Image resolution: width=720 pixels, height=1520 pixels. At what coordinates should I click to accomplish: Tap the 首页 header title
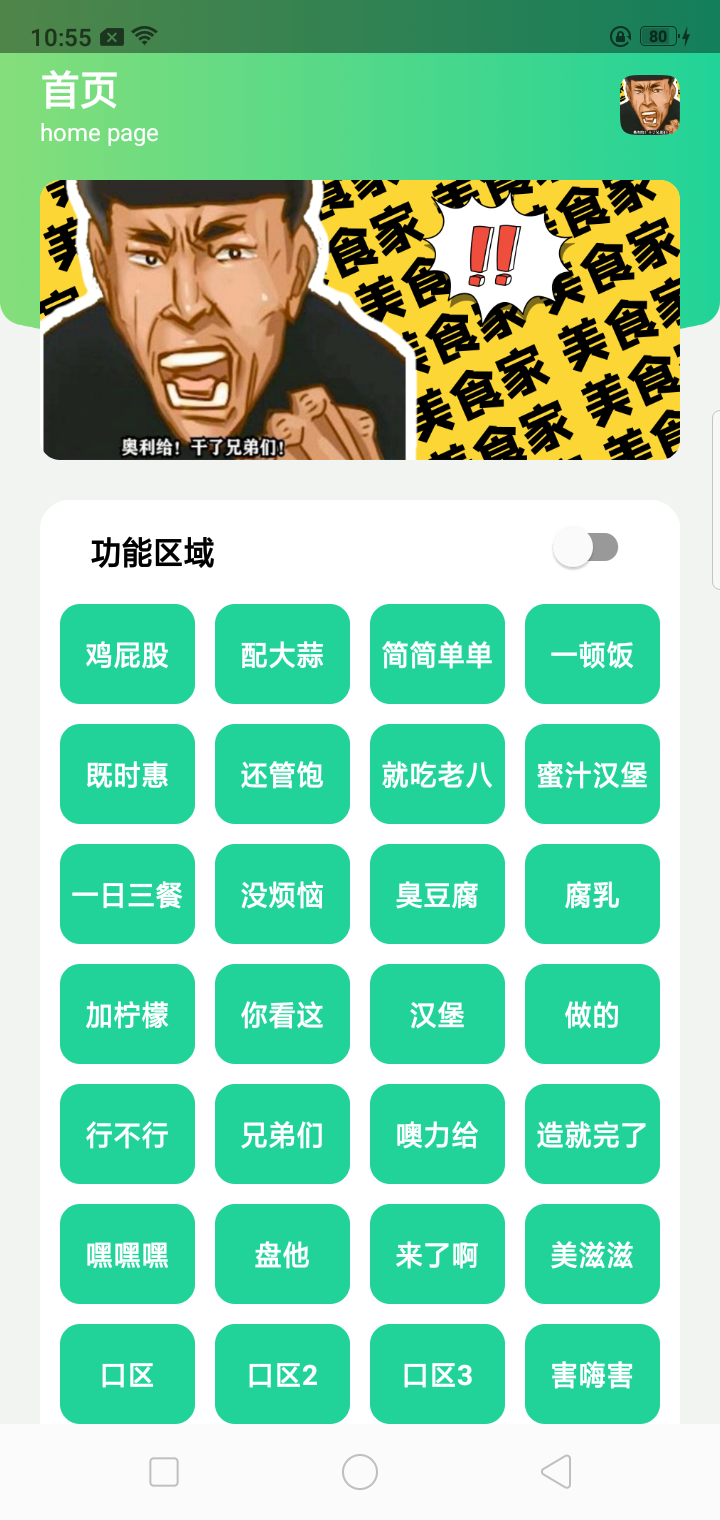[77, 90]
